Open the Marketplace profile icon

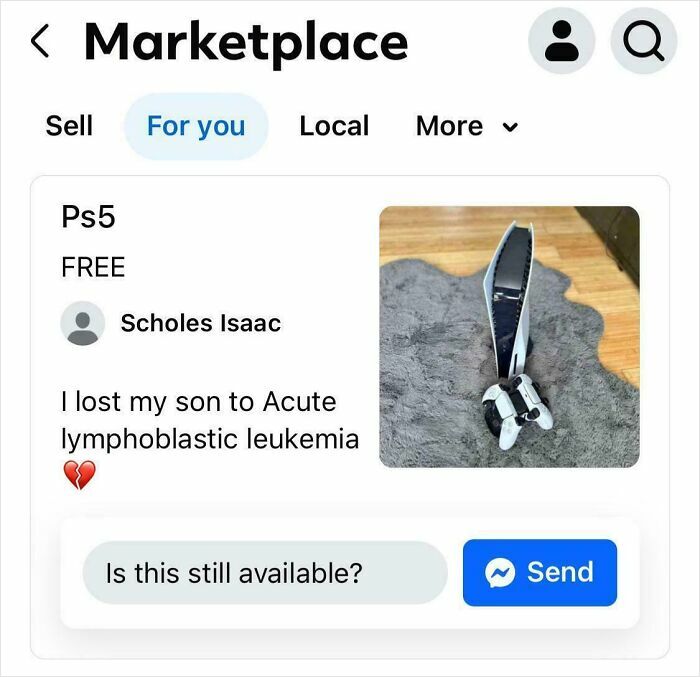(x=561, y=41)
